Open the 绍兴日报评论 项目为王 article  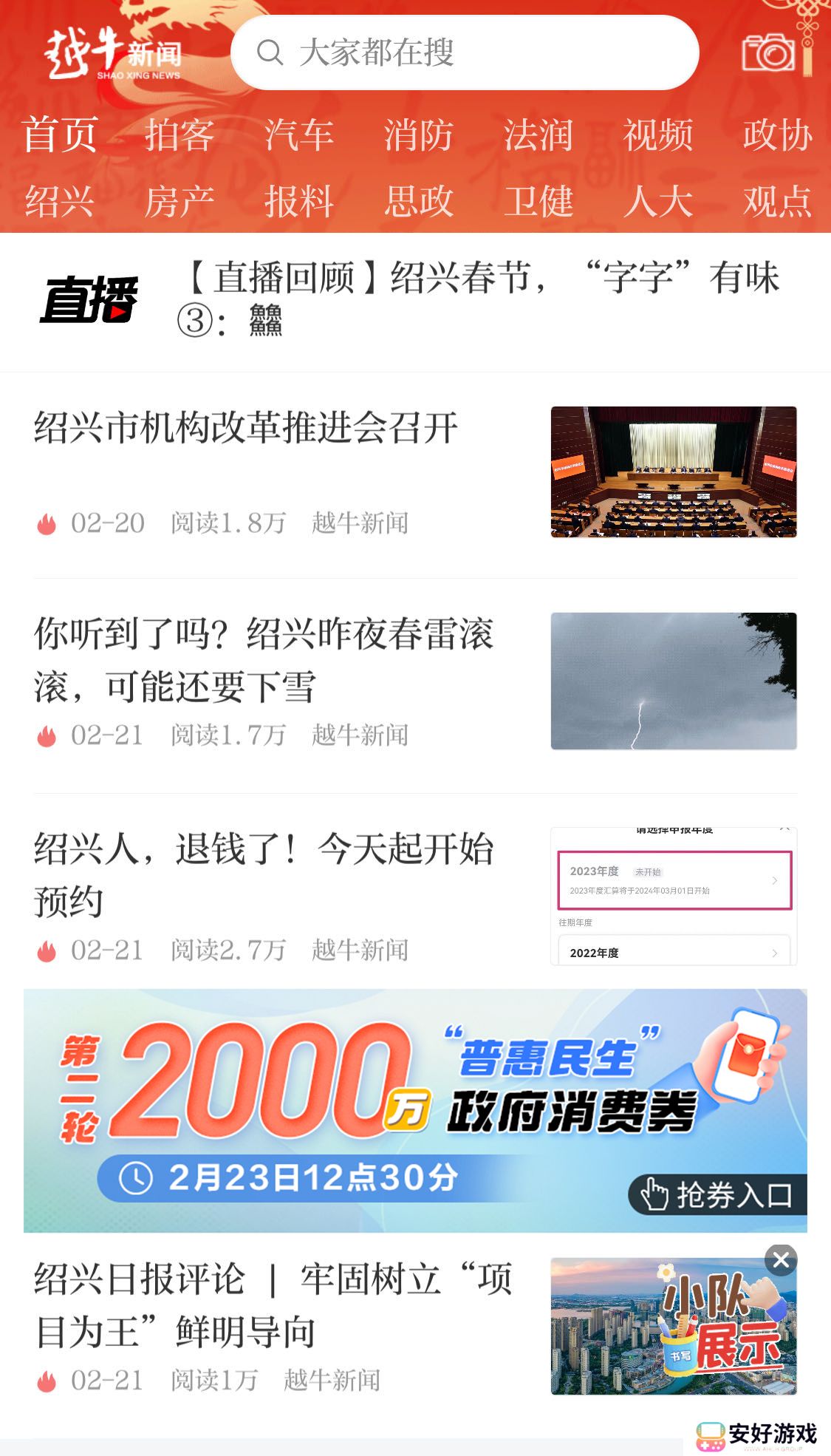click(x=273, y=1305)
